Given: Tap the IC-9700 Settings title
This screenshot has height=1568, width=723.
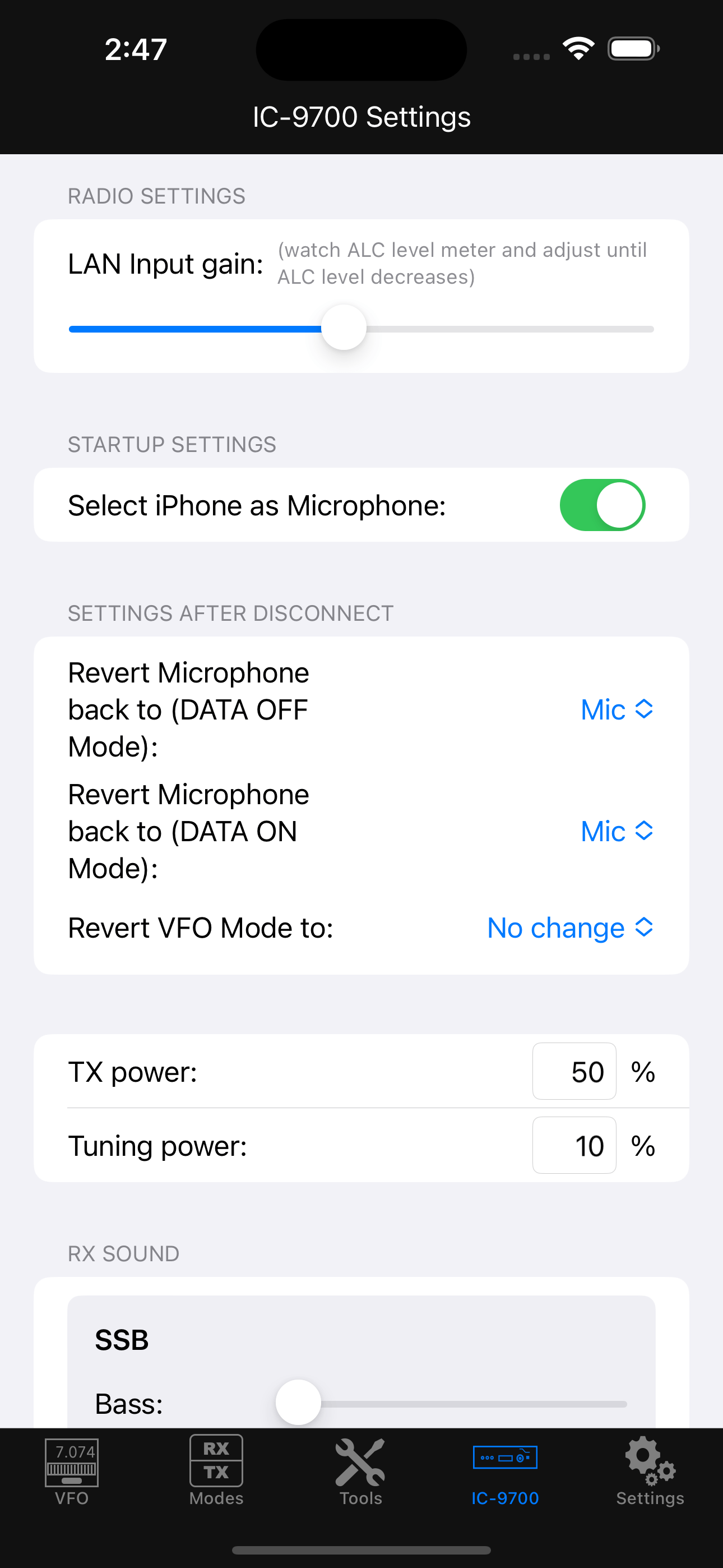Looking at the screenshot, I should click(x=361, y=116).
